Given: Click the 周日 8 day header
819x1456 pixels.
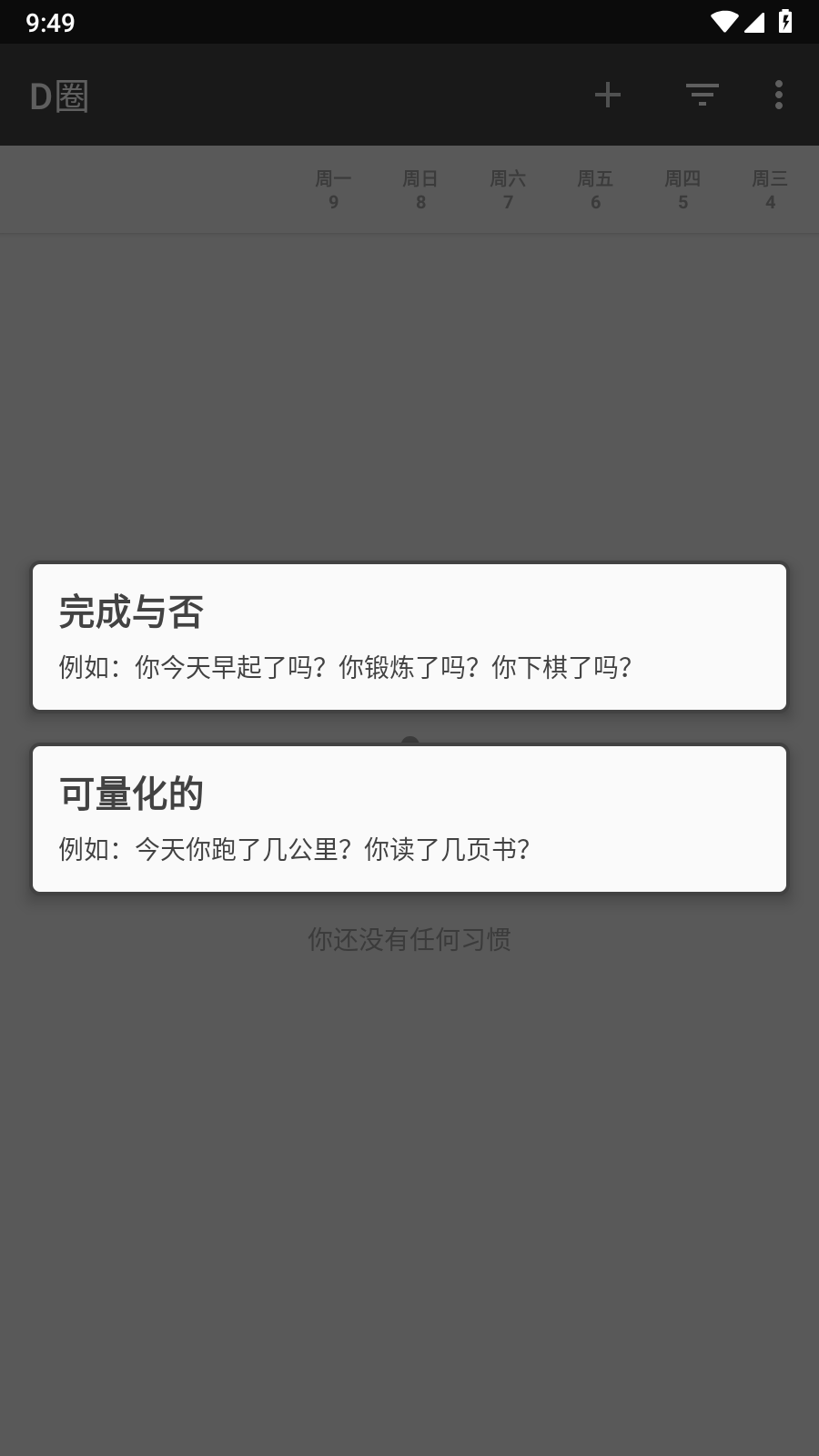Looking at the screenshot, I should click(420, 189).
